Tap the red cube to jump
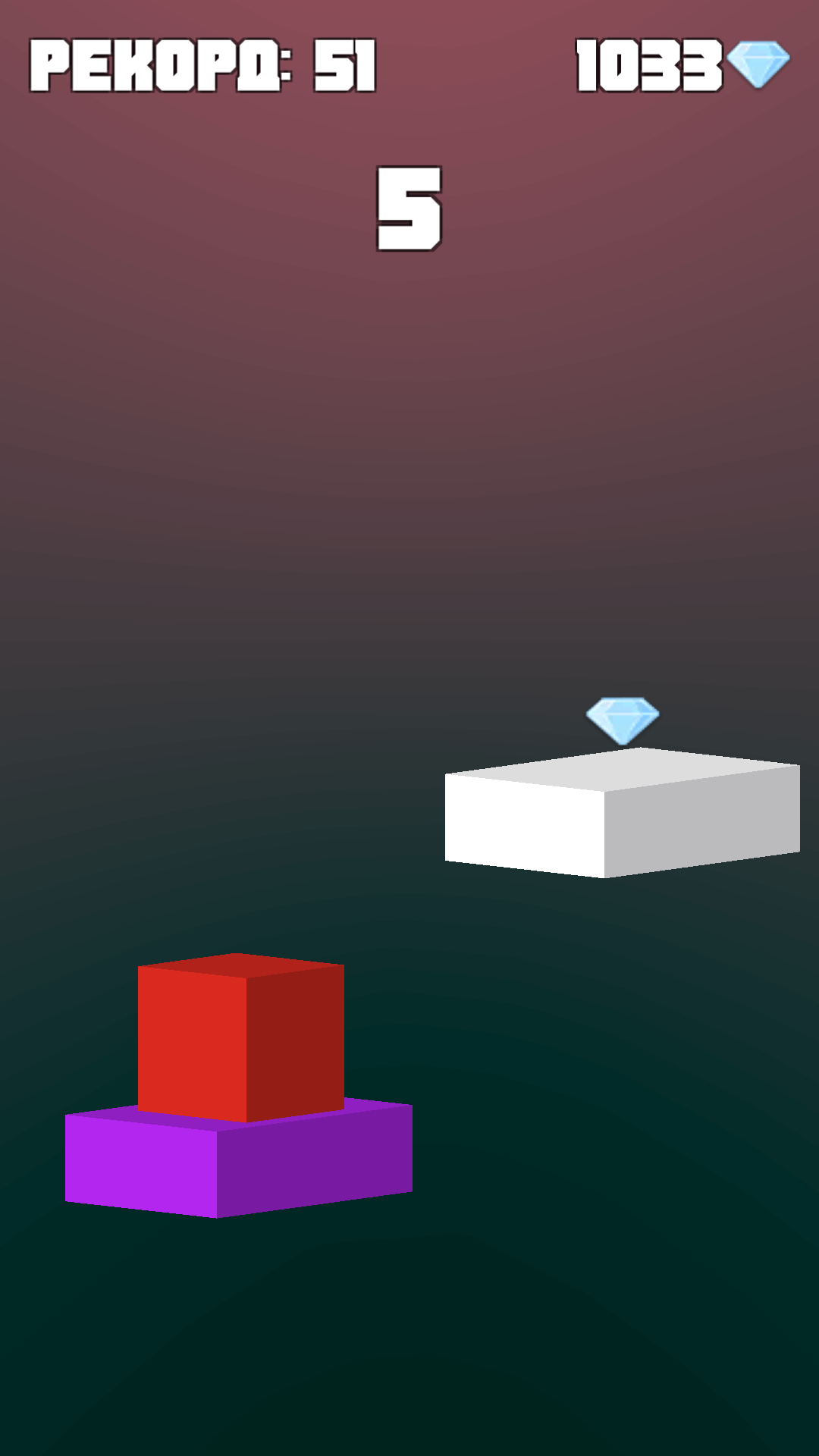This screenshot has height=1456, width=819. (241, 1039)
